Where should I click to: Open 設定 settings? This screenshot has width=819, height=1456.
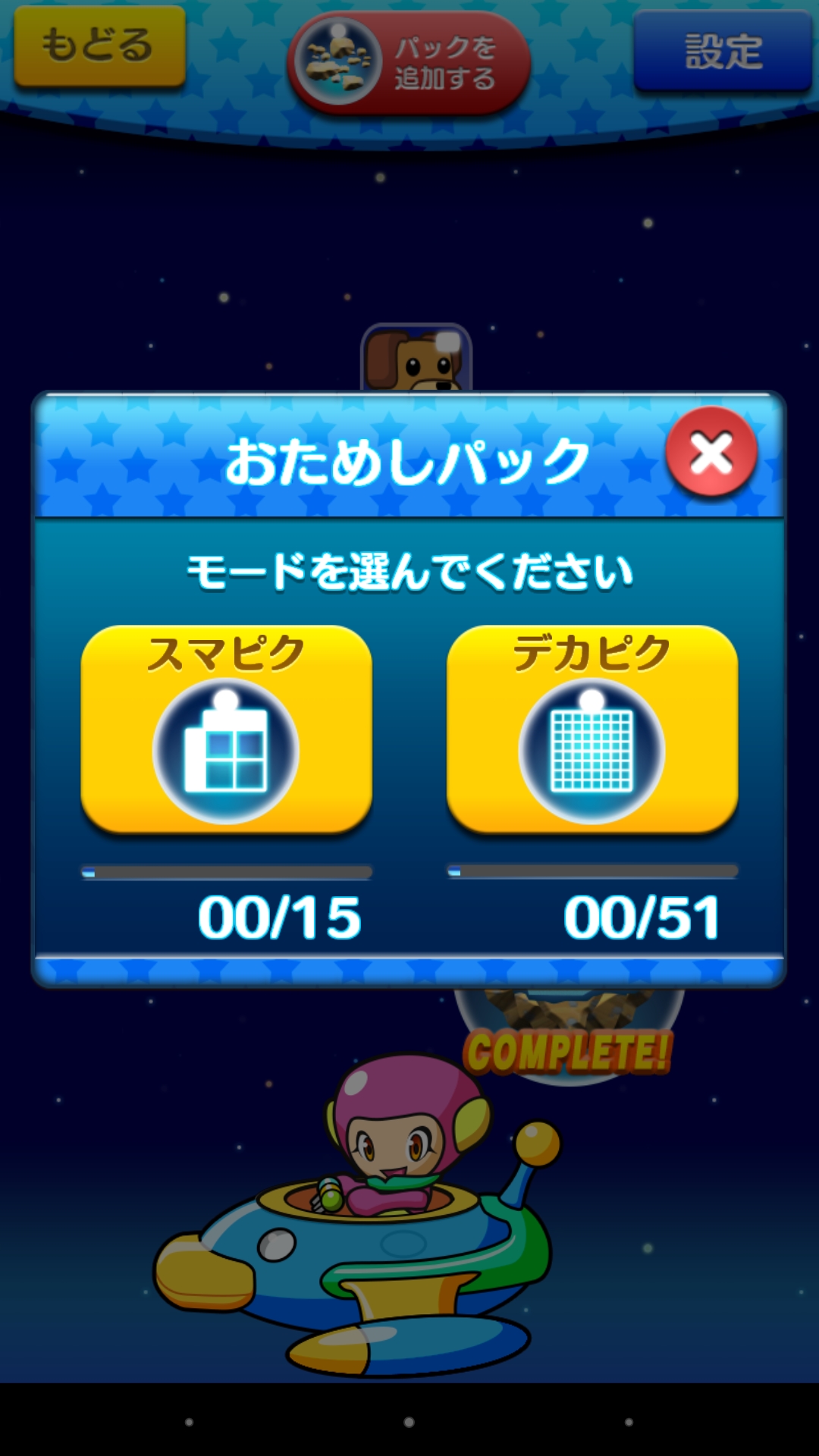click(x=723, y=52)
